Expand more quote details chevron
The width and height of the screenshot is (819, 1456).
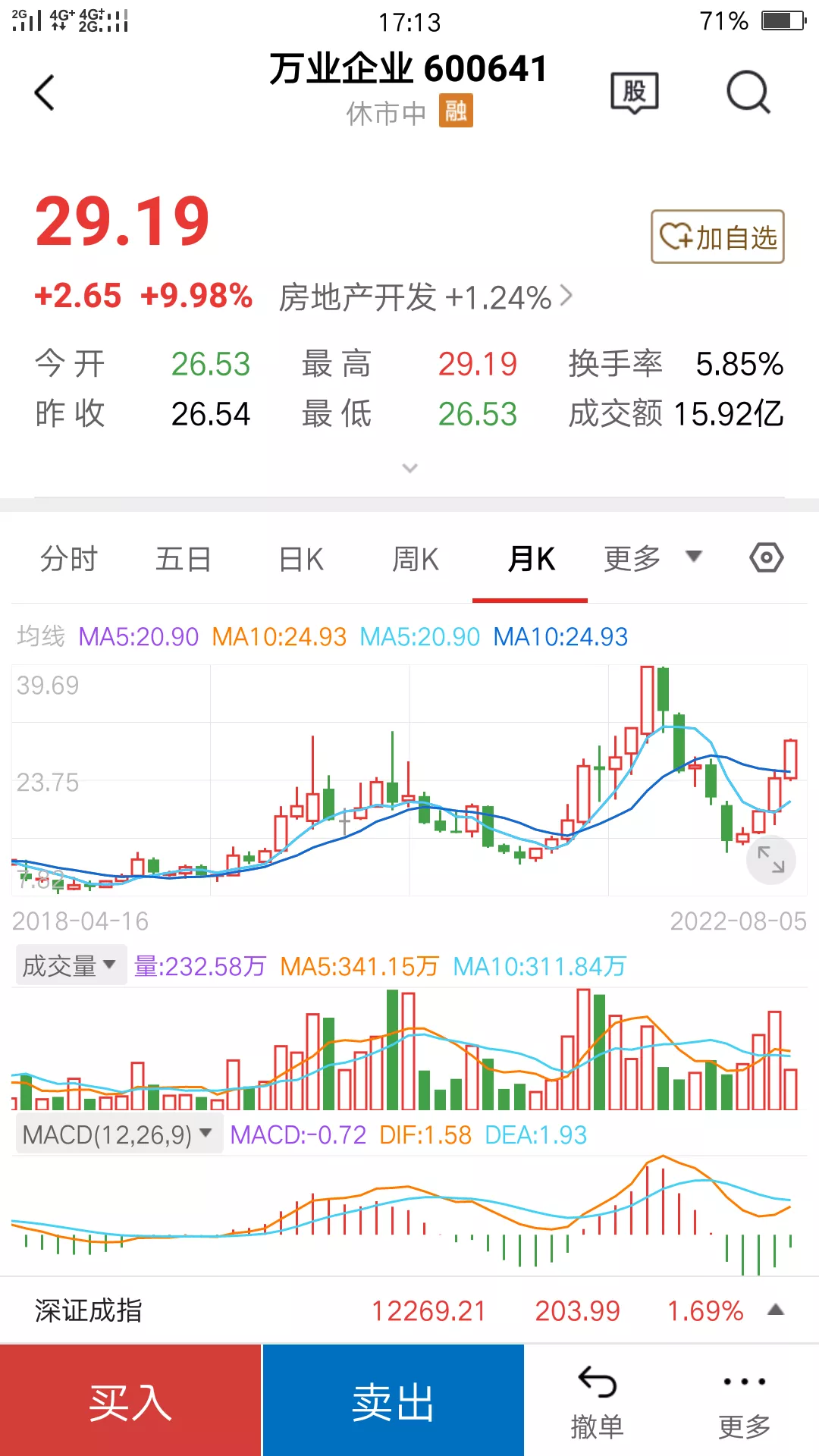(x=409, y=468)
